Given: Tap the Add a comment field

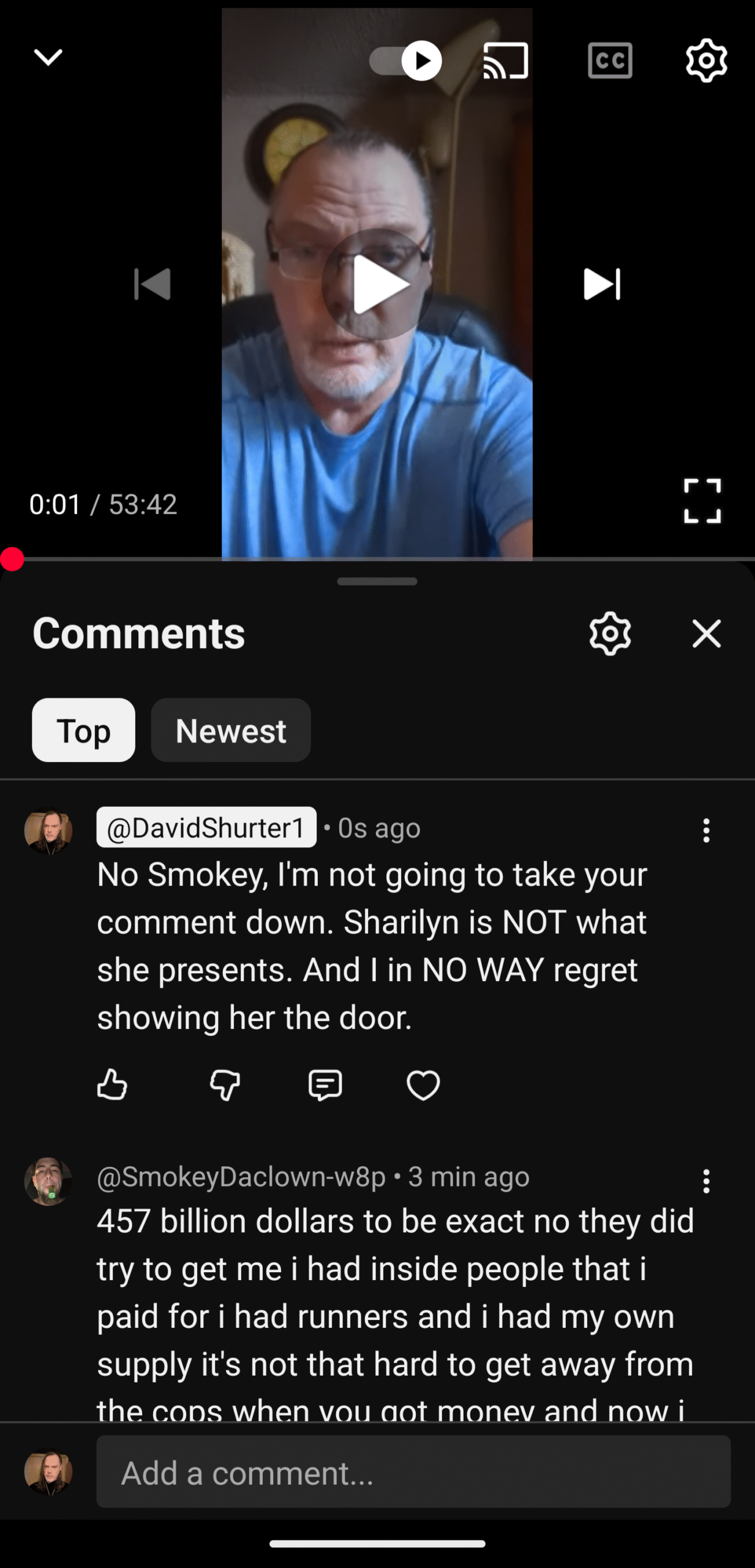Looking at the screenshot, I should (x=413, y=1472).
